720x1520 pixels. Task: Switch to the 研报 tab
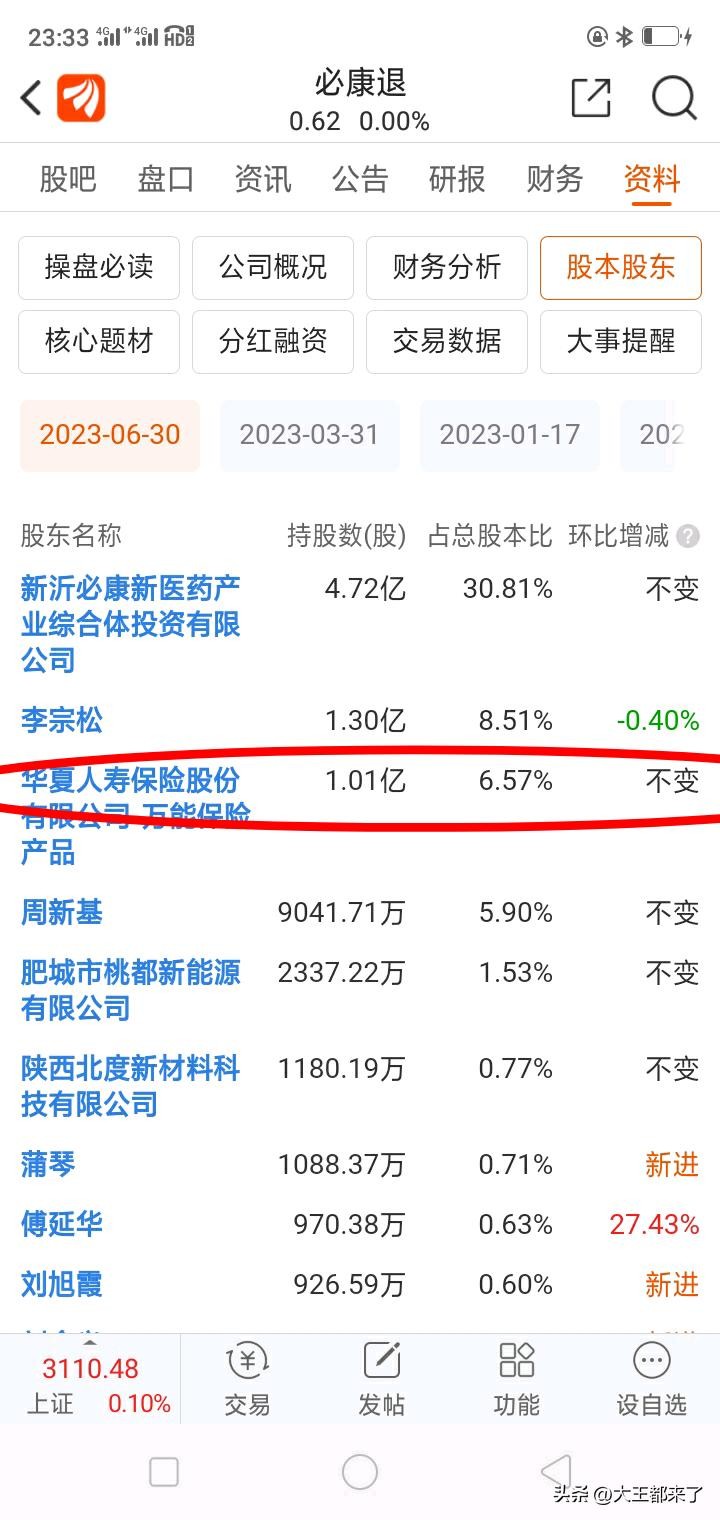click(457, 179)
